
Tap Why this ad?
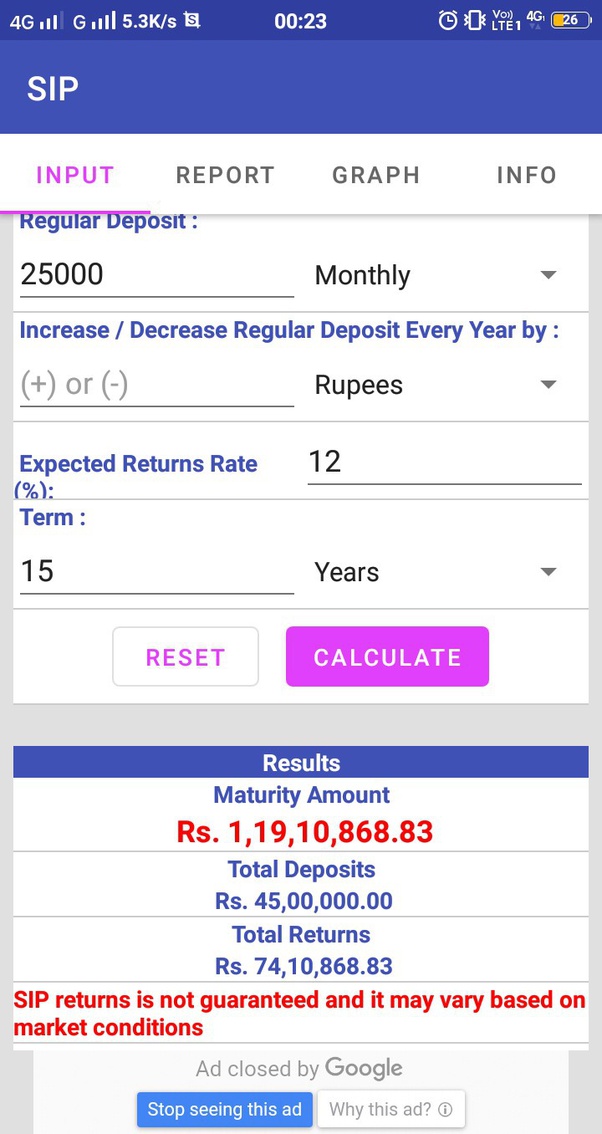click(391, 1109)
